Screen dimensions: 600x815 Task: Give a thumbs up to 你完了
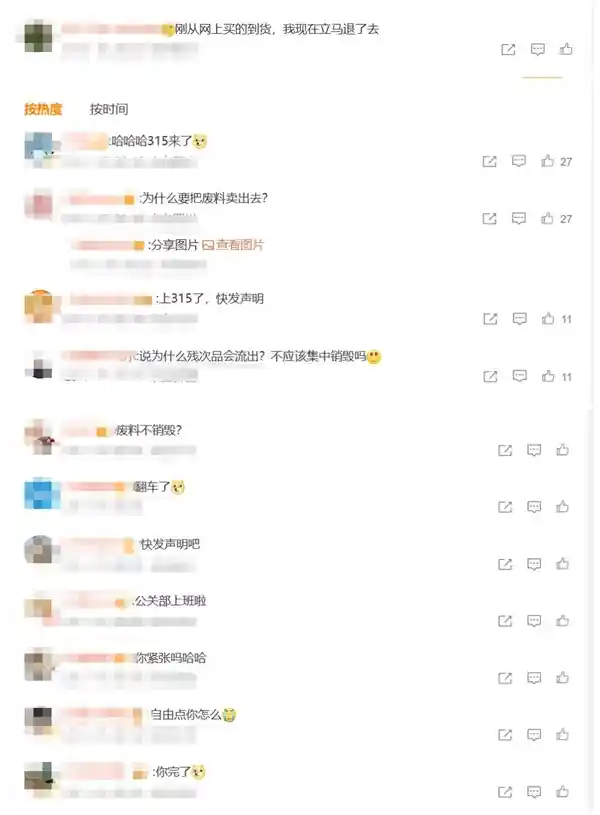tap(563, 792)
